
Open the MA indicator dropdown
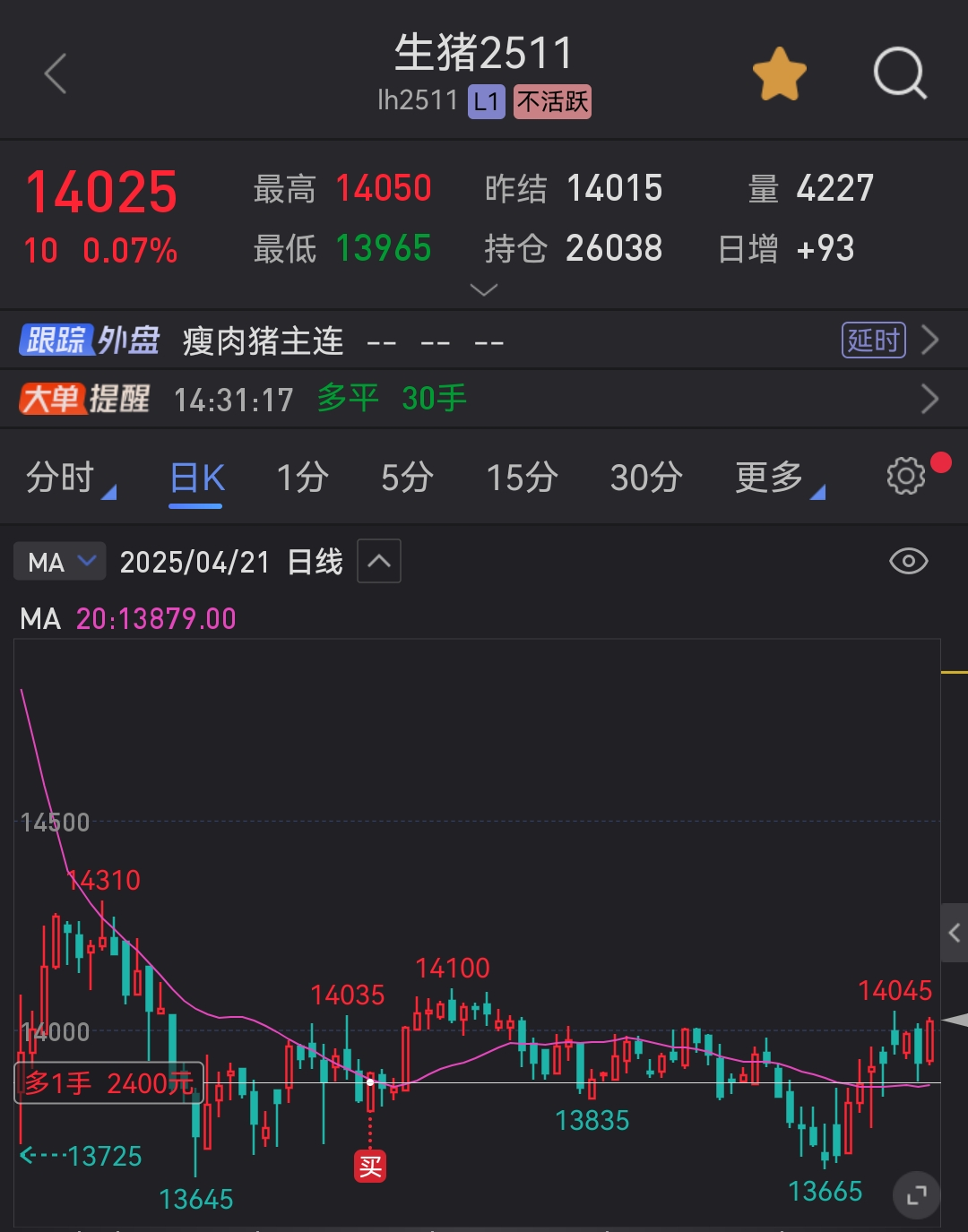(61, 562)
